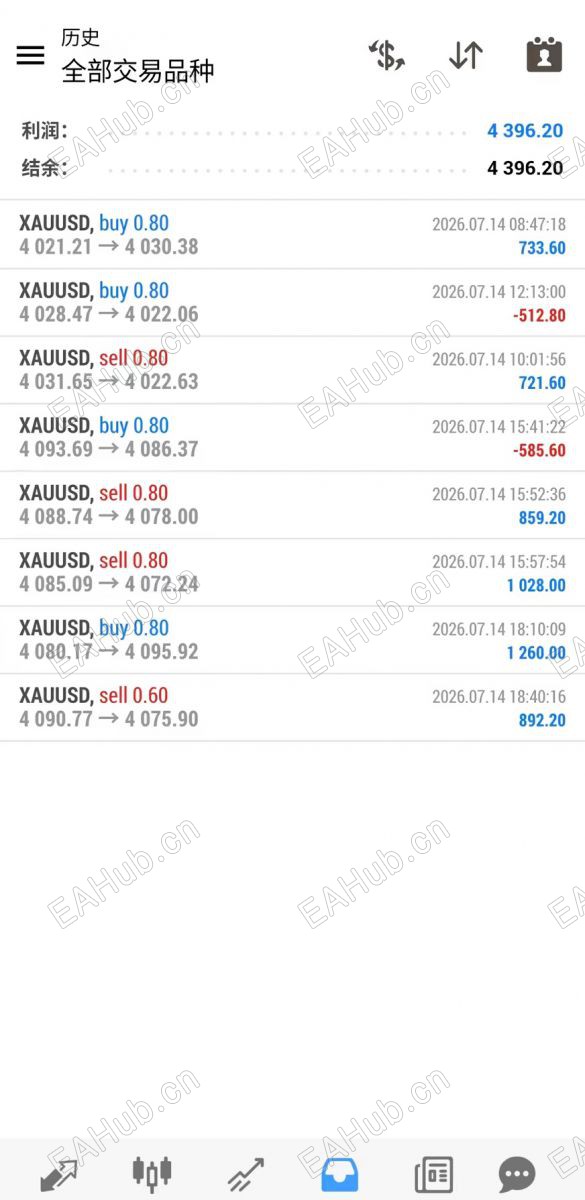Open the XAUUSD buy trade with -512.80 loss

click(292, 303)
